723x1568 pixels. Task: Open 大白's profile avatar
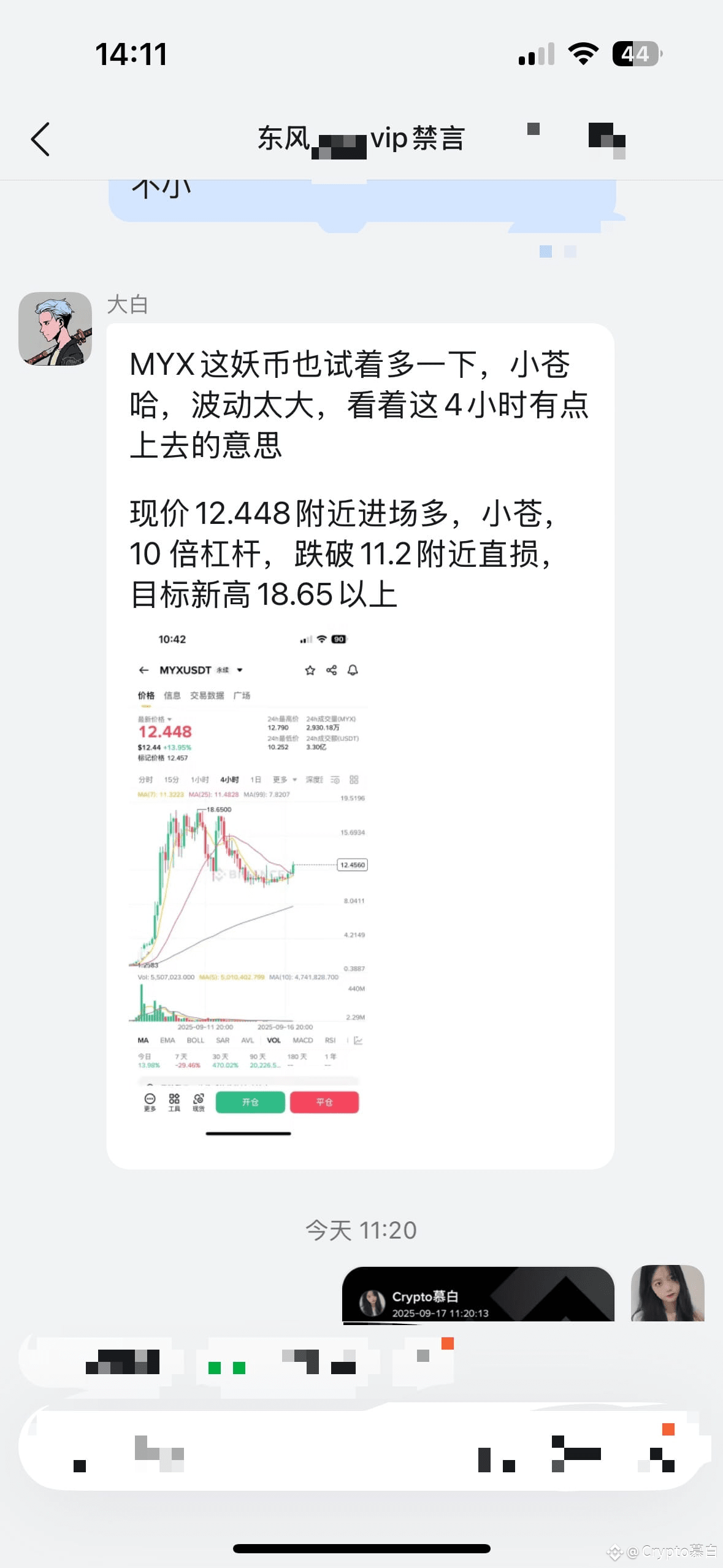tap(55, 329)
